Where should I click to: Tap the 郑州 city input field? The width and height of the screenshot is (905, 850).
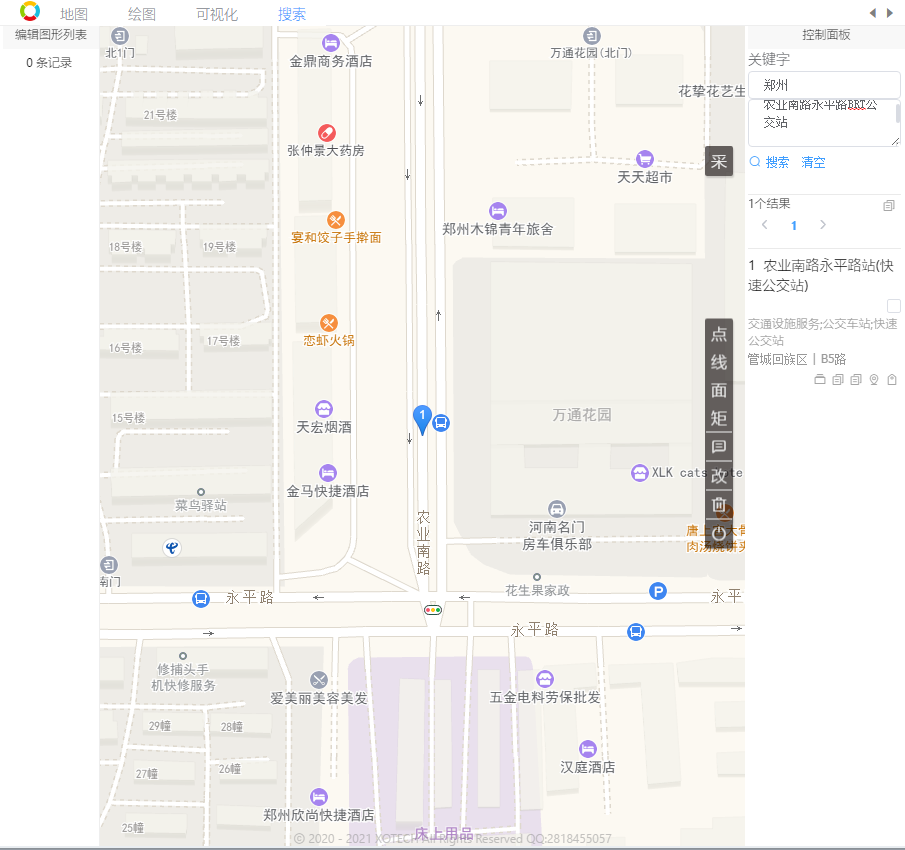coord(824,85)
